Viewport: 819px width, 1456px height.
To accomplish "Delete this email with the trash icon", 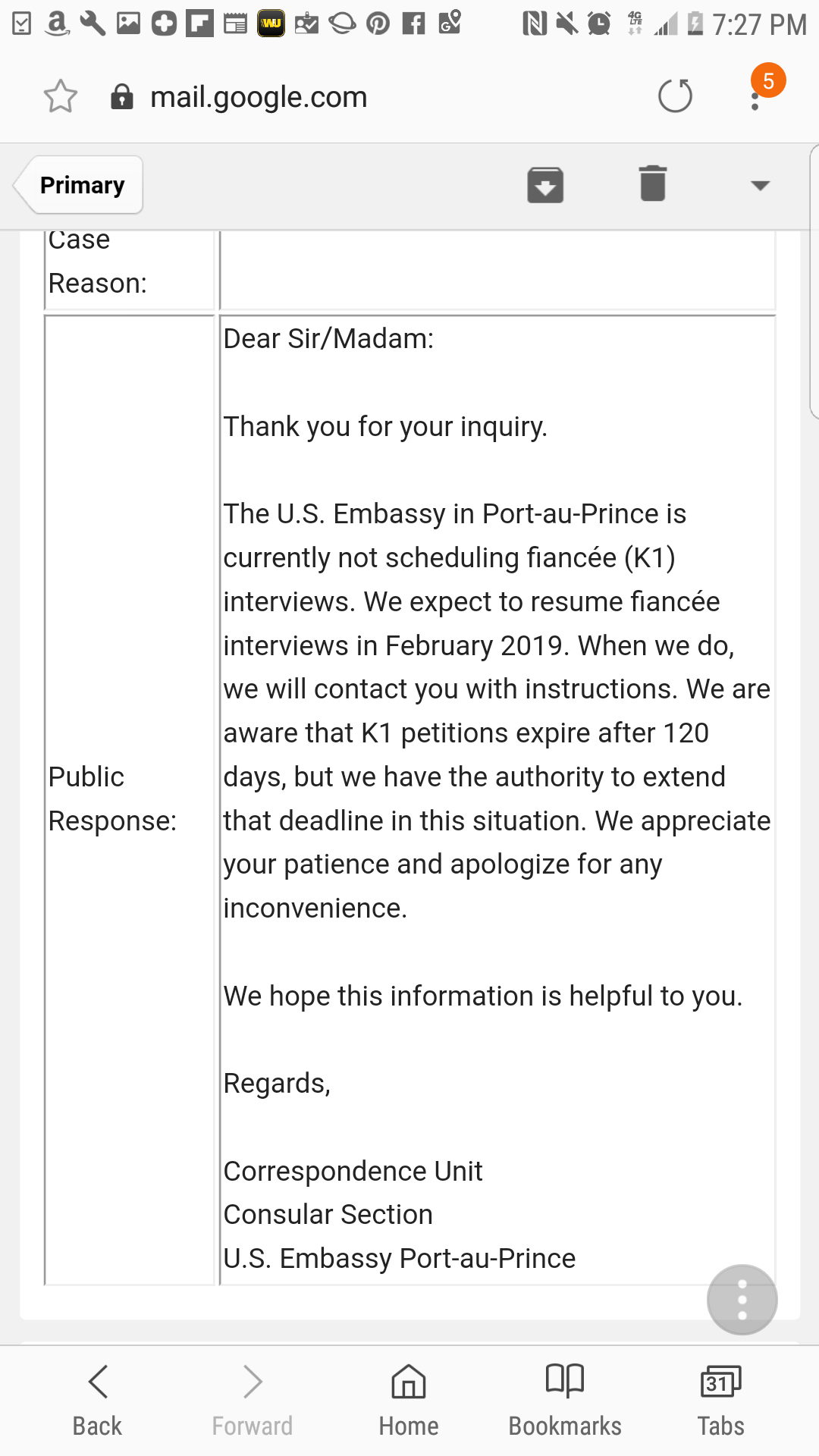I will pos(652,184).
